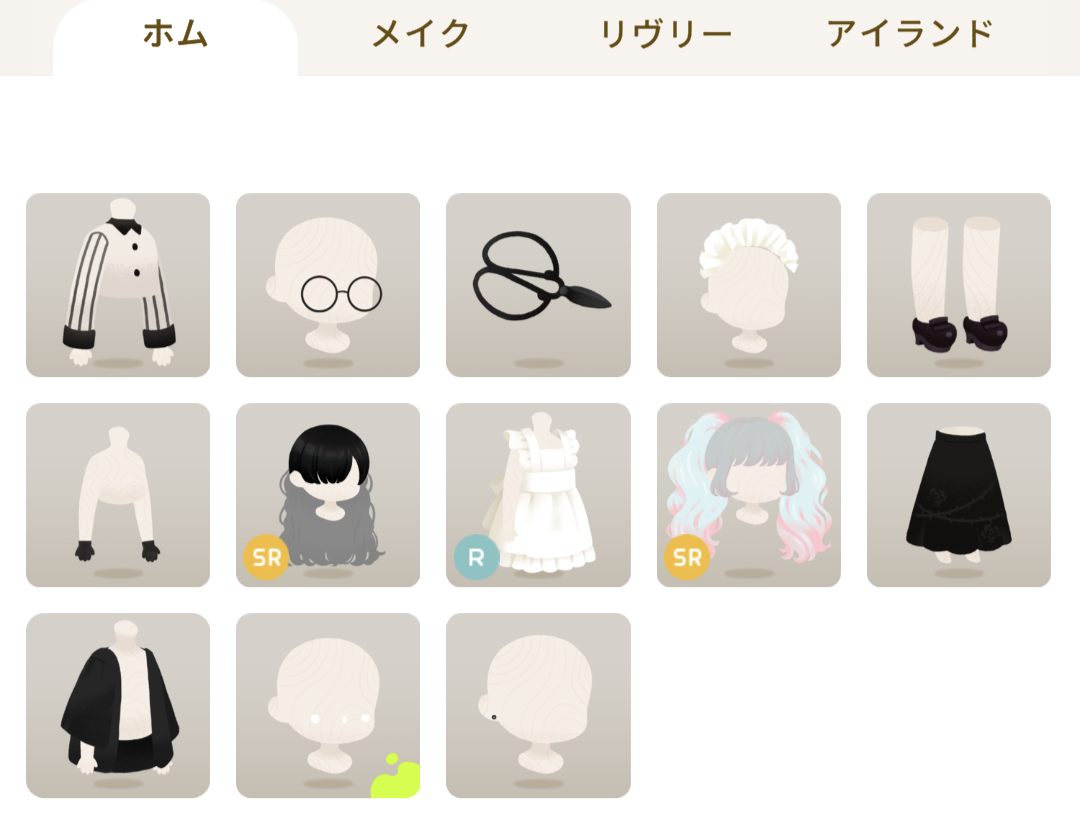The height and width of the screenshot is (826, 1080).
Task: Switch to the メイク tab
Action: click(421, 36)
